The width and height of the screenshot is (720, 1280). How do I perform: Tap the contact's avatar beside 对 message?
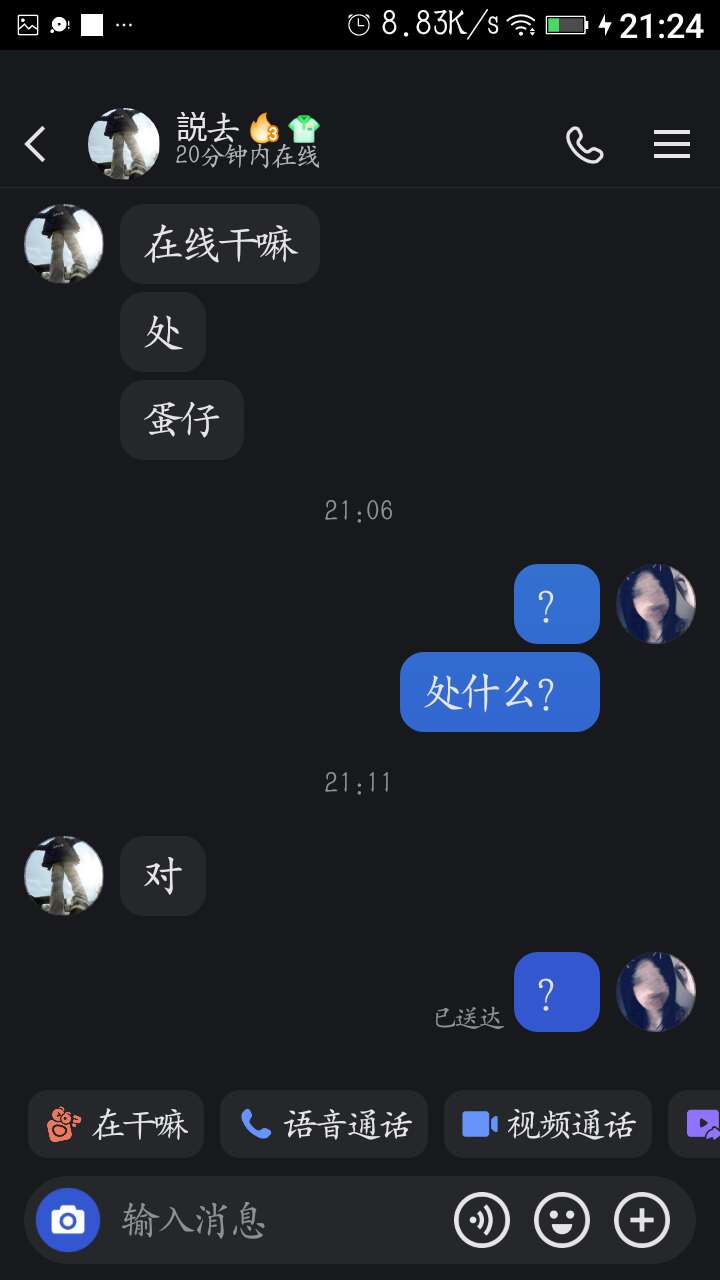64,876
